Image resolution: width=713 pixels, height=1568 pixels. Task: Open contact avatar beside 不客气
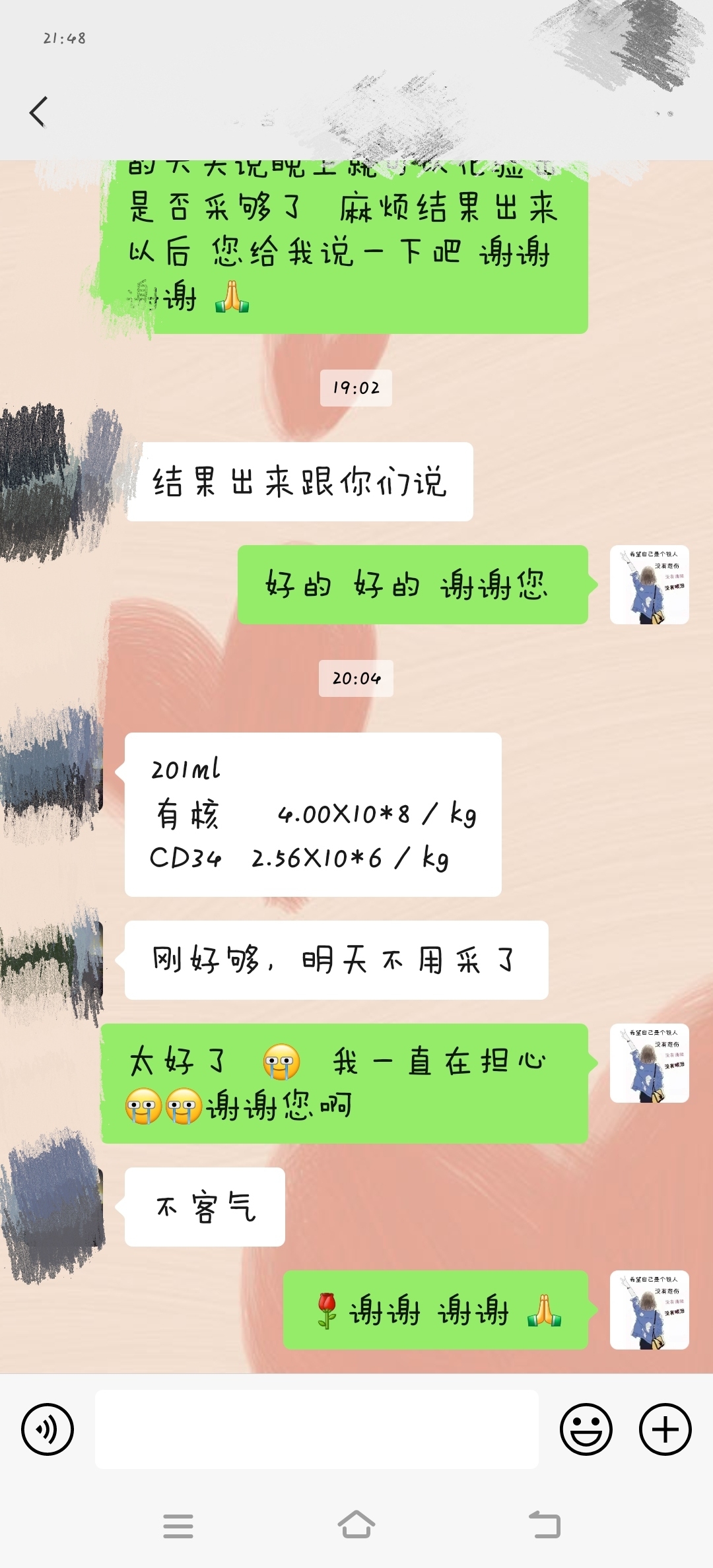[53, 1208]
